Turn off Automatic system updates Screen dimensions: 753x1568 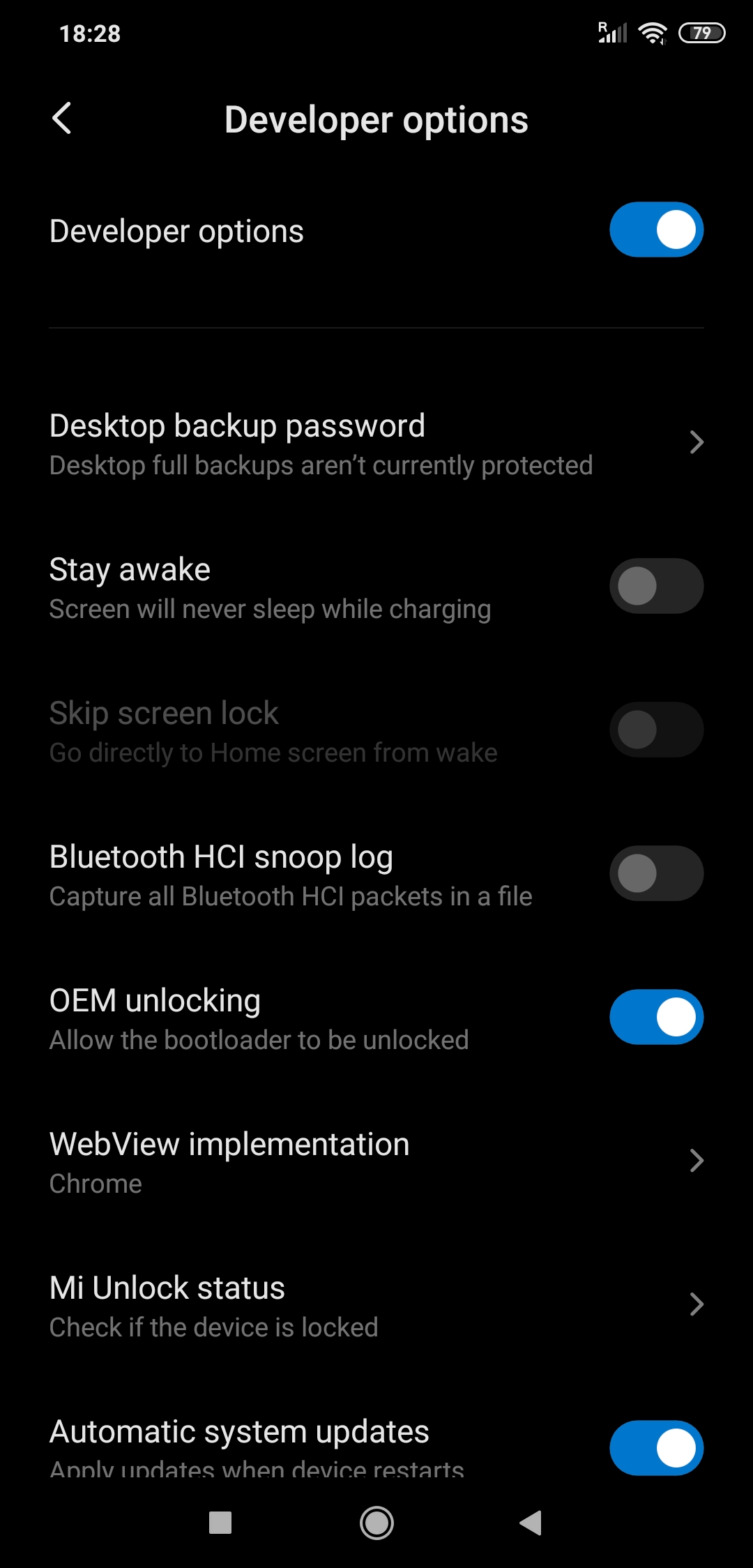[656, 1448]
